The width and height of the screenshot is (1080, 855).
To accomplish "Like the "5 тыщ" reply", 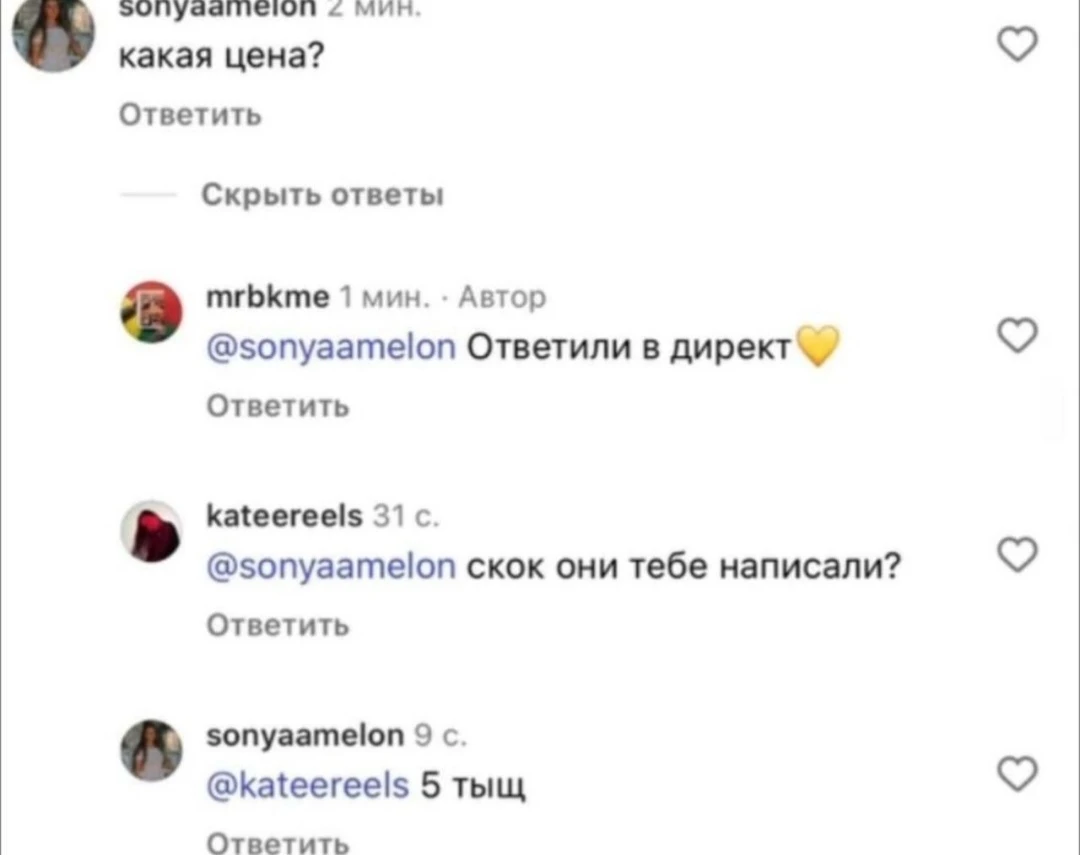I will click(1020, 772).
